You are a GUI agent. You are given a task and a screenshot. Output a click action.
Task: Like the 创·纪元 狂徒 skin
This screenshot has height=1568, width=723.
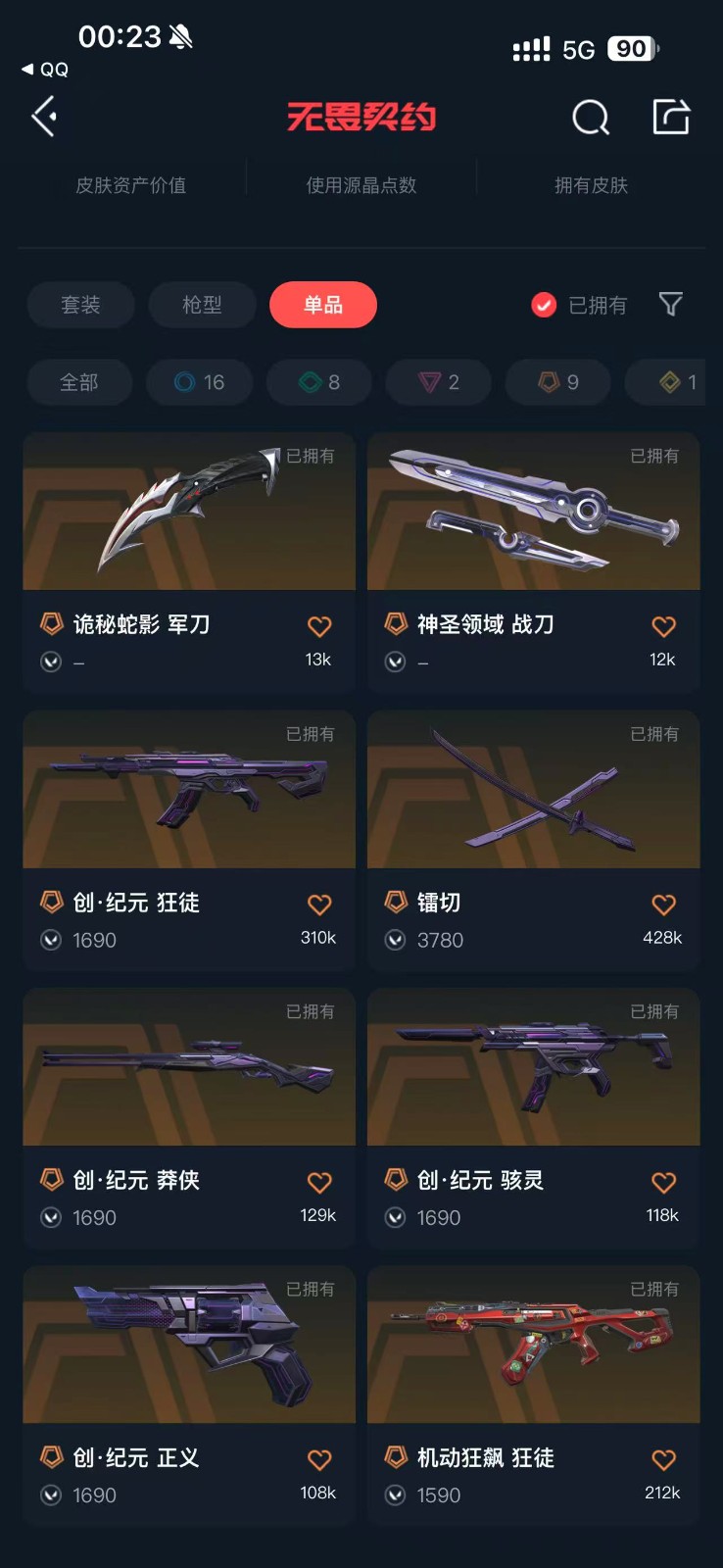click(319, 905)
